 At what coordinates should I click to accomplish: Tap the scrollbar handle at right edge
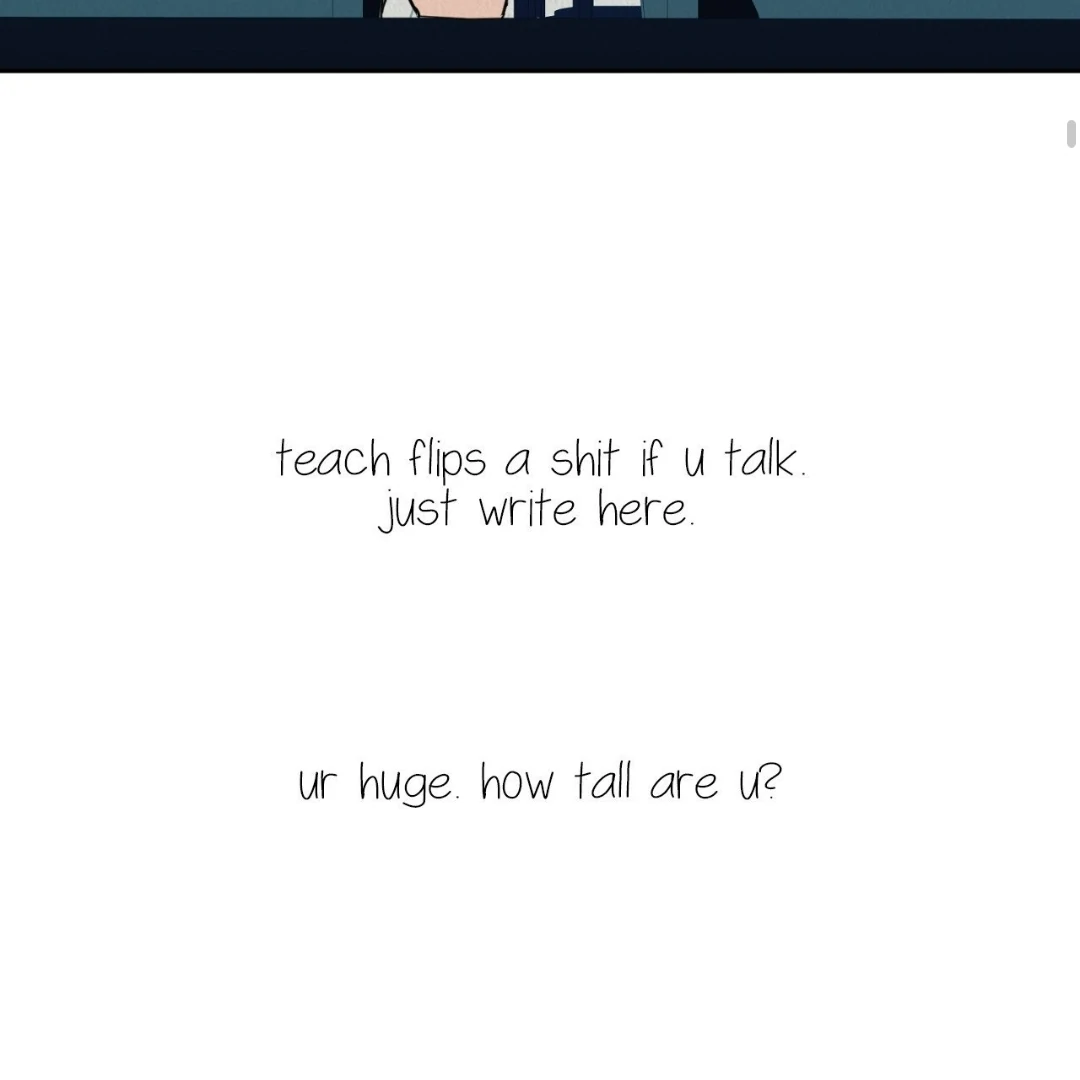1071,133
